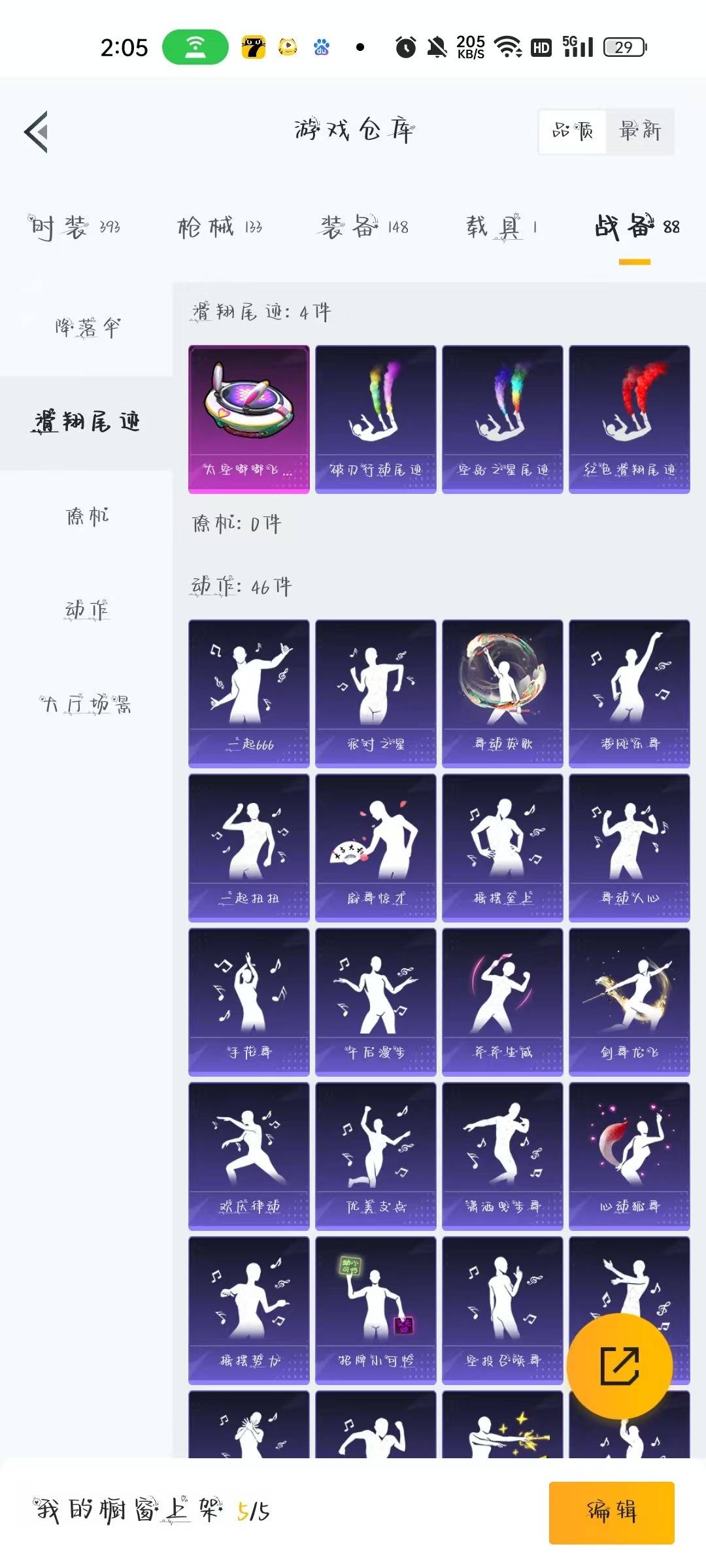Switch to the 载具 tab
Image resolution: width=706 pixels, height=1568 pixels.
[501, 227]
